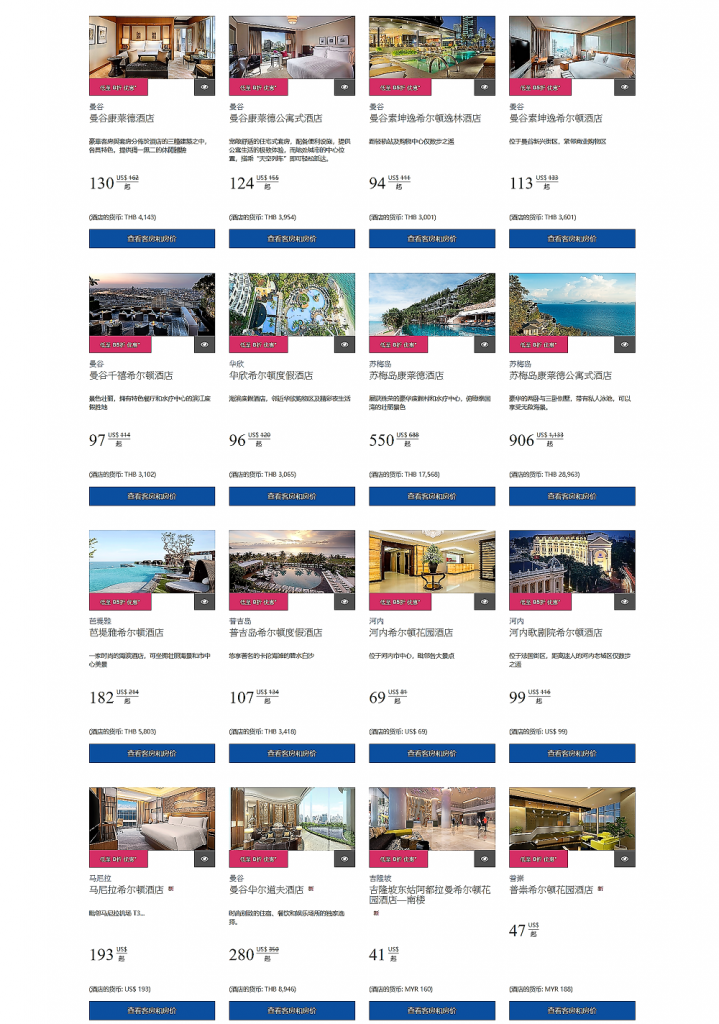This screenshot has height=1024, width=719.
Task: Tap the eye icon on 普崇希尔顿花园酒店
Action: [624, 859]
